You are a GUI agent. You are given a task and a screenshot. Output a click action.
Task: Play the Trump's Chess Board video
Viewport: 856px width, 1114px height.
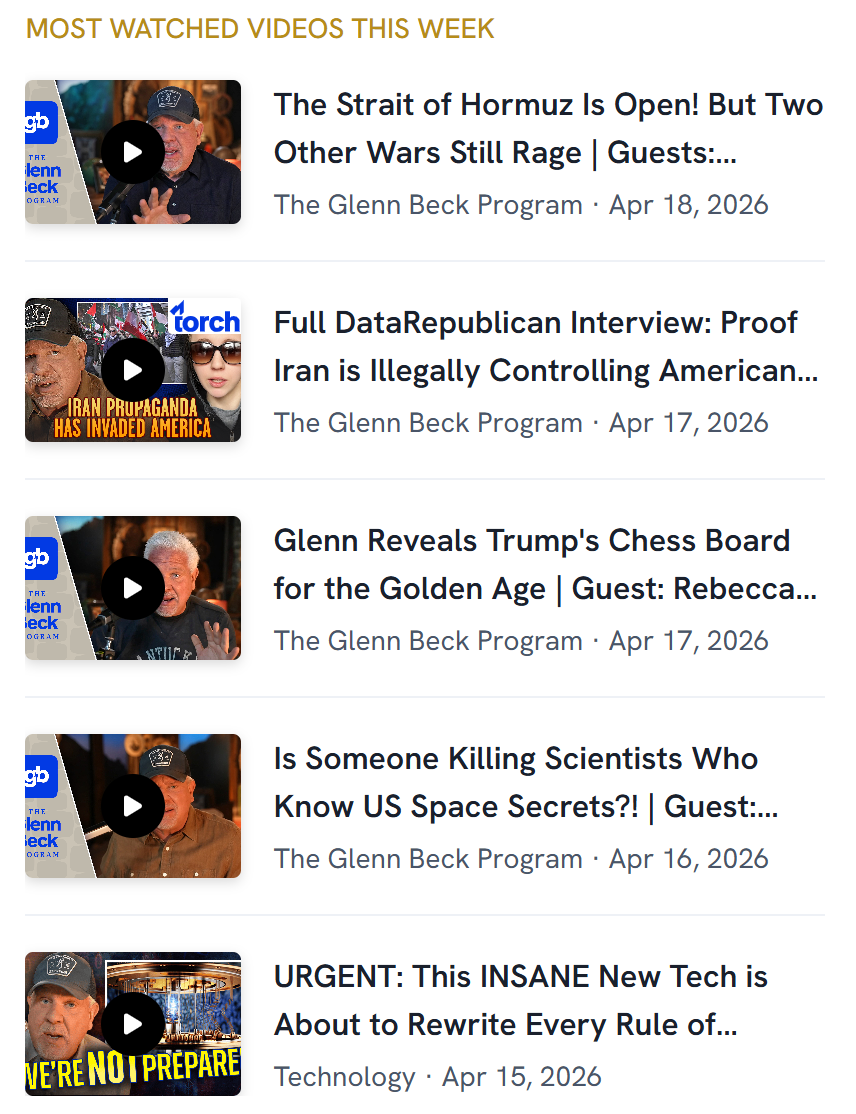[x=133, y=588]
